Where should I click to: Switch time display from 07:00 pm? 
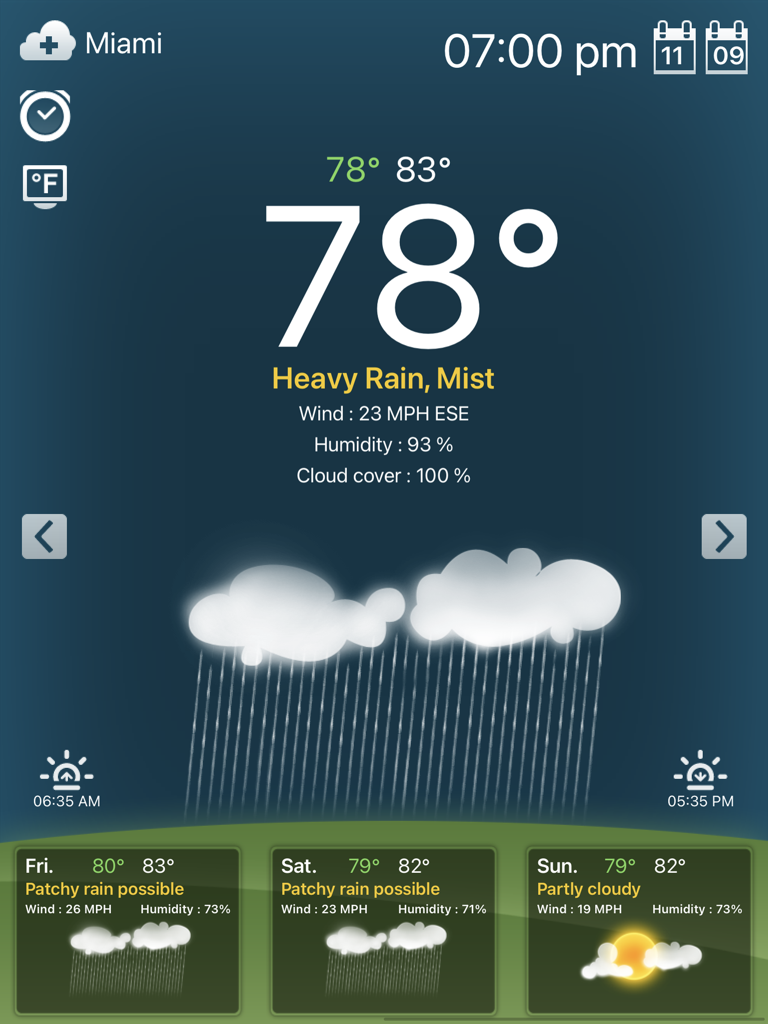(x=540, y=50)
